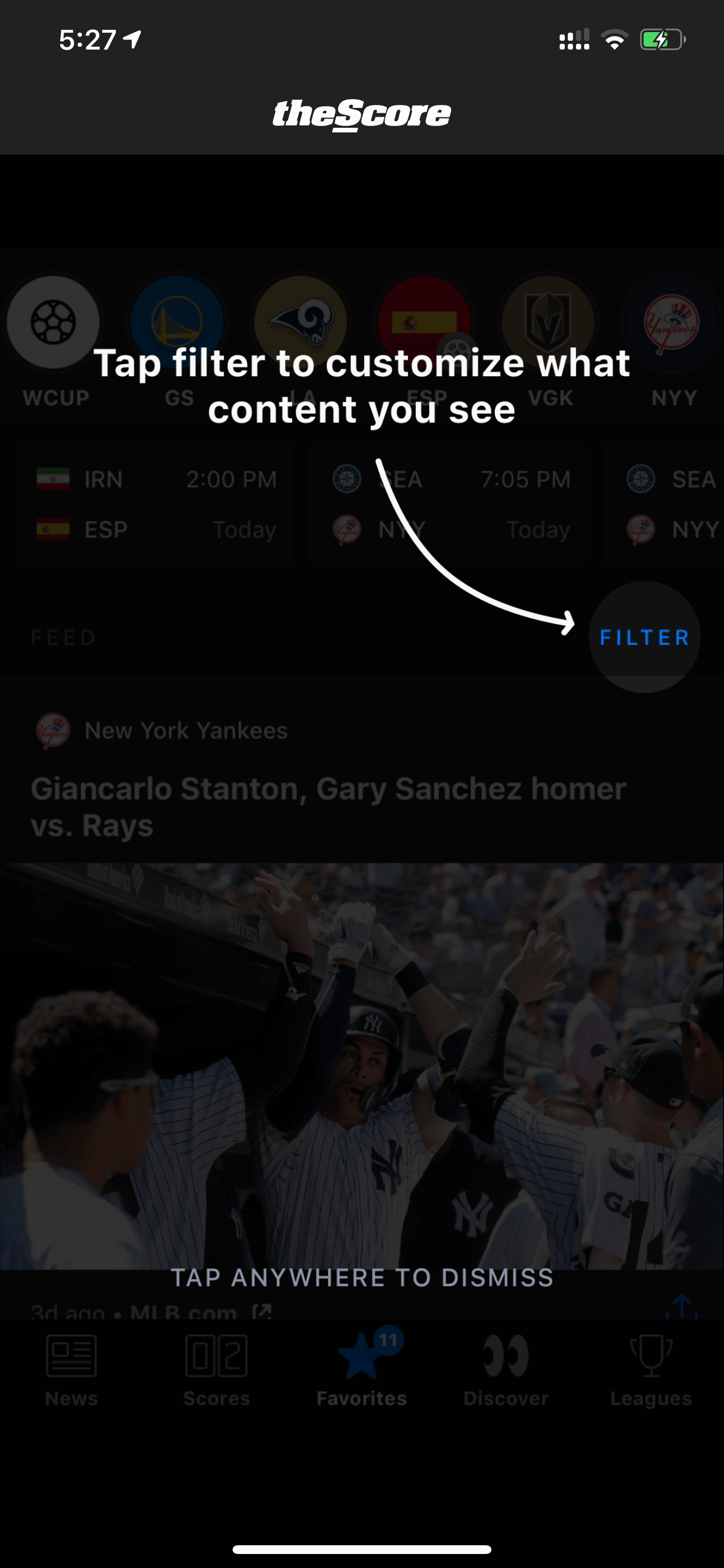
Task: Dismiss the overlay via Tap Anywhere To Dismiss
Action: click(362, 1277)
